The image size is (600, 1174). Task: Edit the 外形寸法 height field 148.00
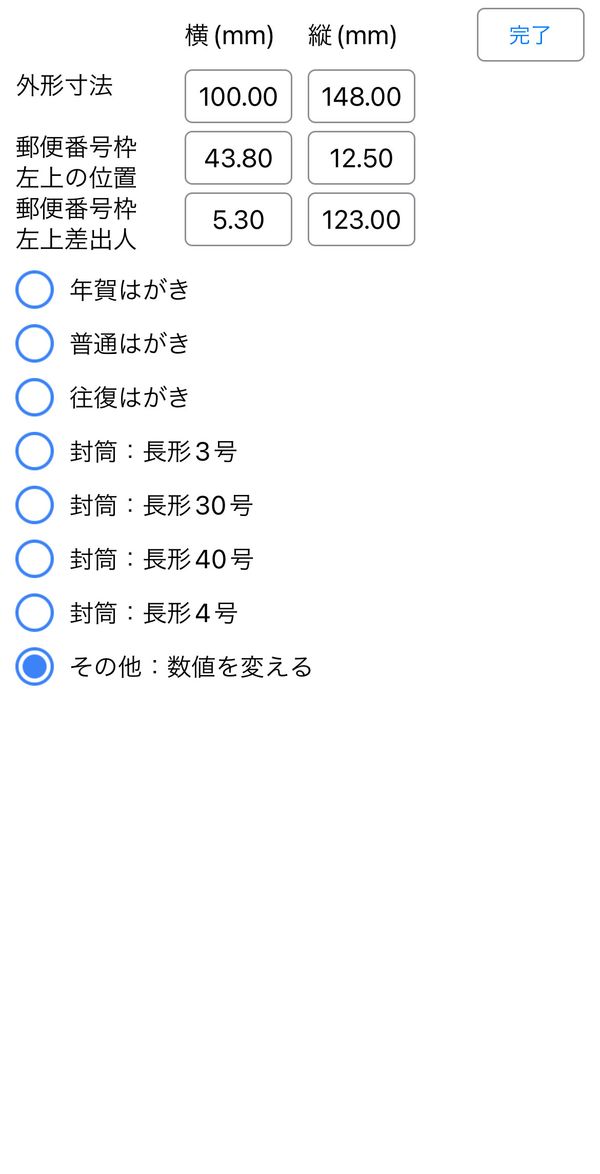361,96
